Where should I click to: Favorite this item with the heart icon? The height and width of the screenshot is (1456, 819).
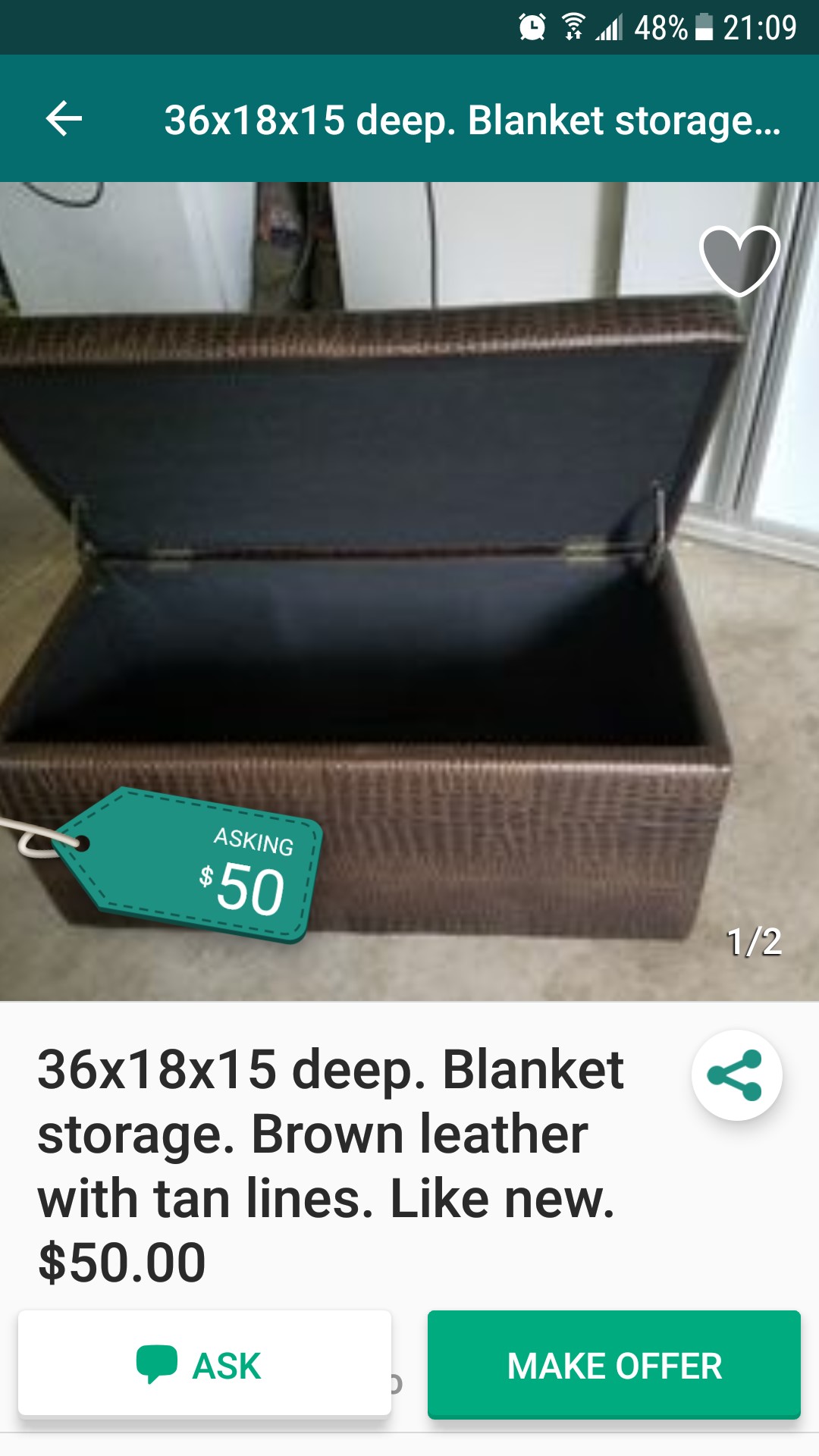[x=740, y=260]
